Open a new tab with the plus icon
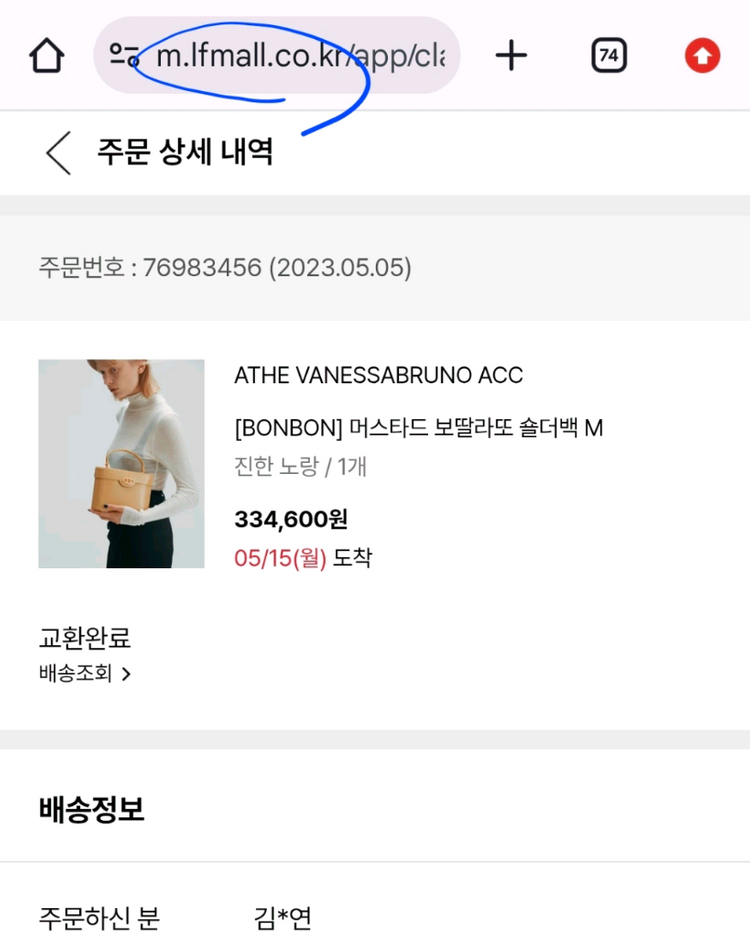The image size is (750, 938). pyautogui.click(x=511, y=55)
